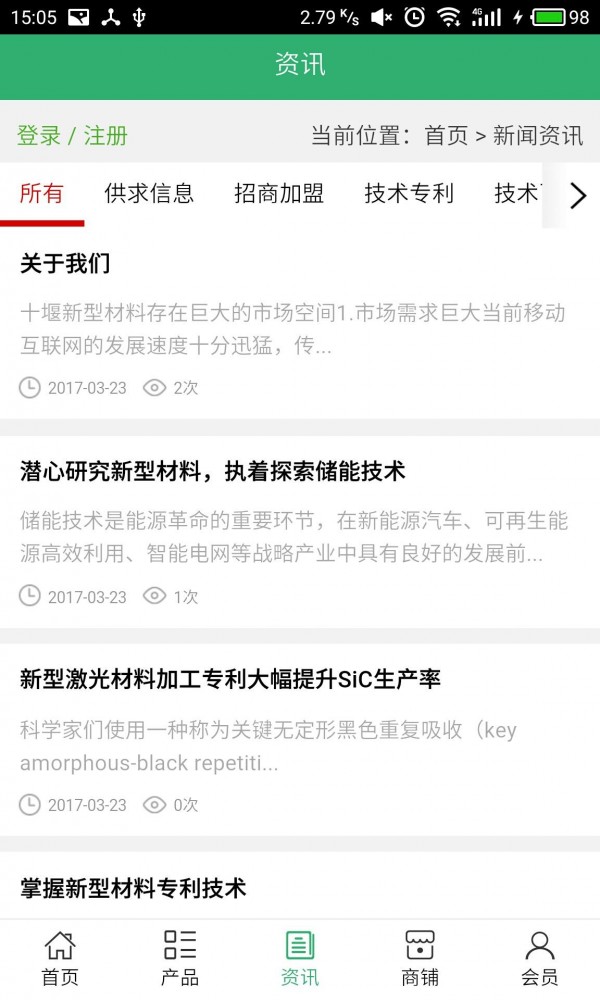
Task: Open the 掌握新型材料专利技术 article
Action: click(x=133, y=888)
